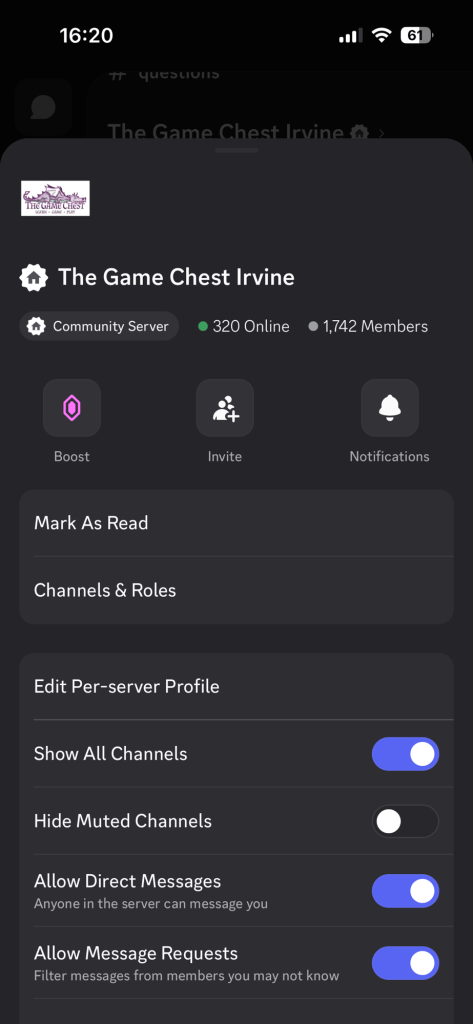Open server Notifications settings
This screenshot has width=473, height=1024.
click(x=390, y=408)
